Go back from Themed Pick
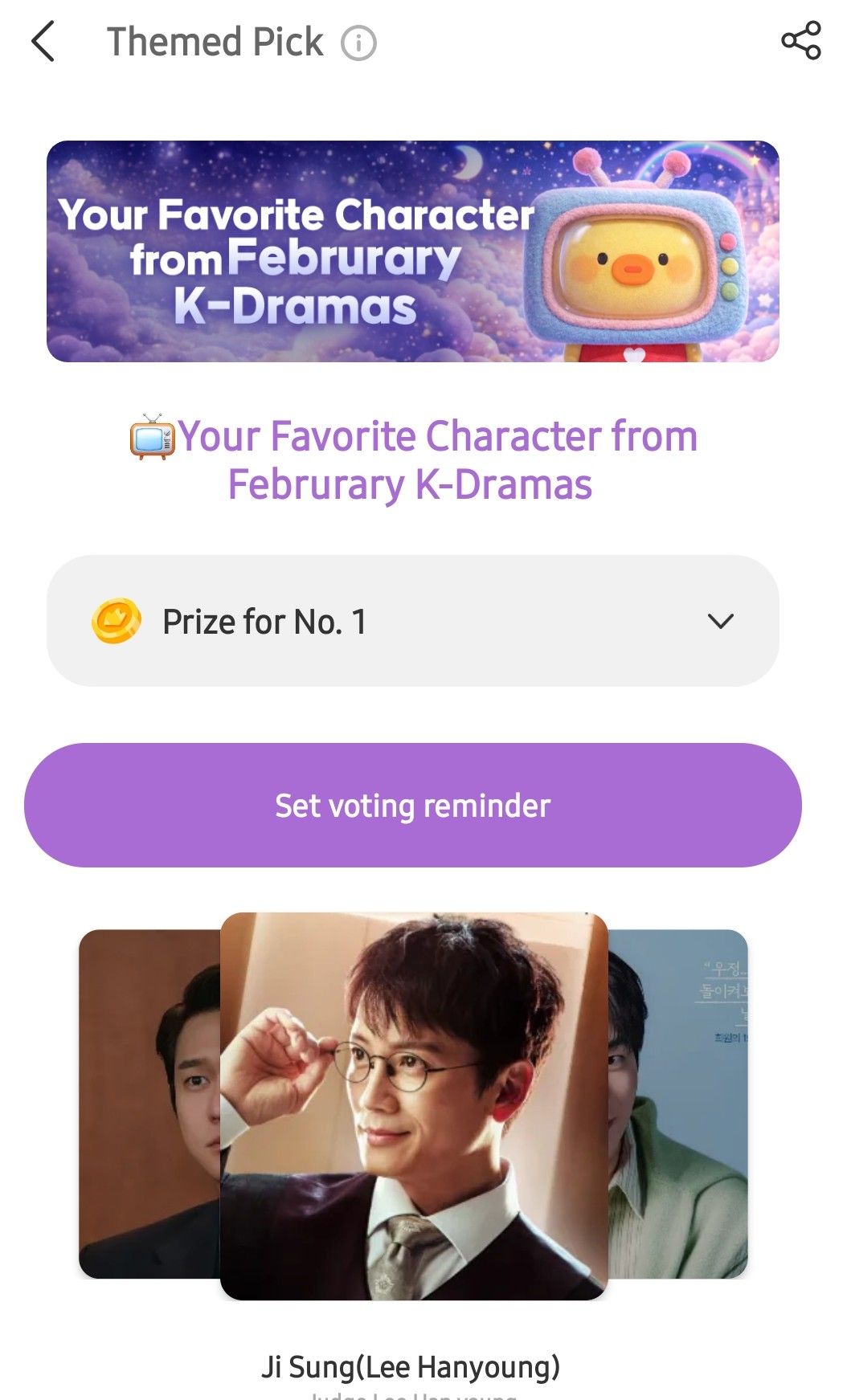The width and height of the screenshot is (847, 1400). (43, 42)
